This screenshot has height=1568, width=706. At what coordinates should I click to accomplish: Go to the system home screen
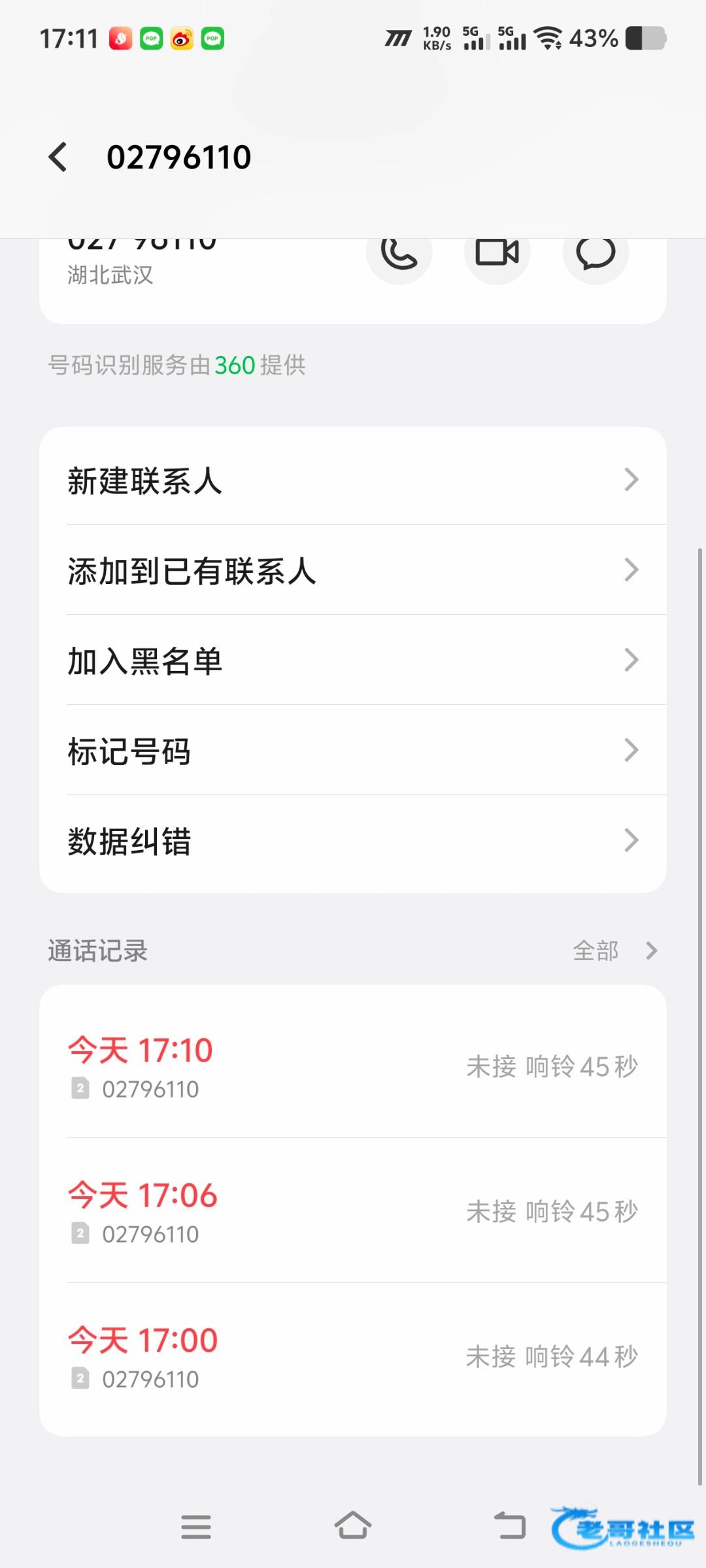pos(353,1527)
